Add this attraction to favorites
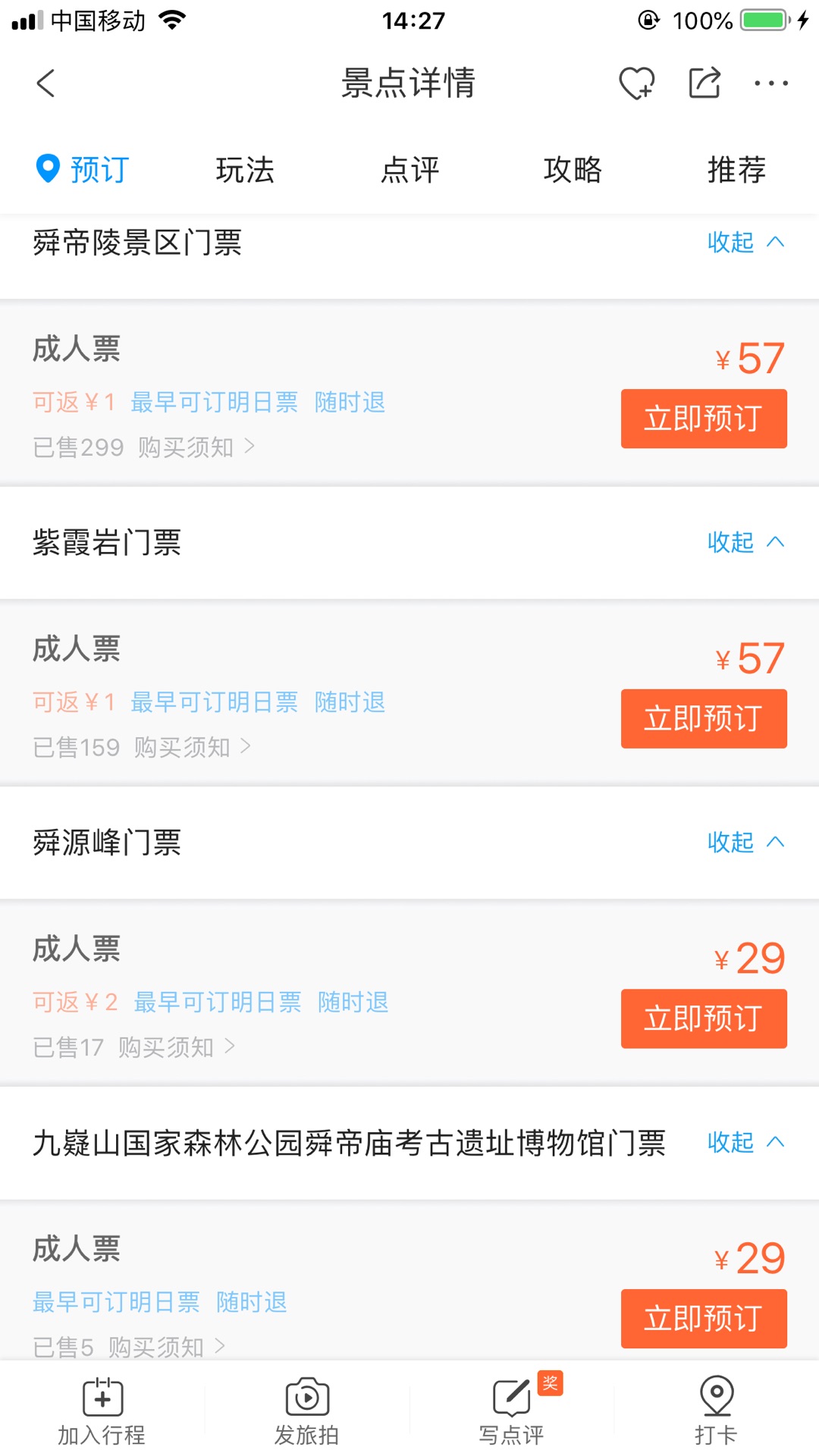Viewport: 819px width, 1456px height. [636, 83]
